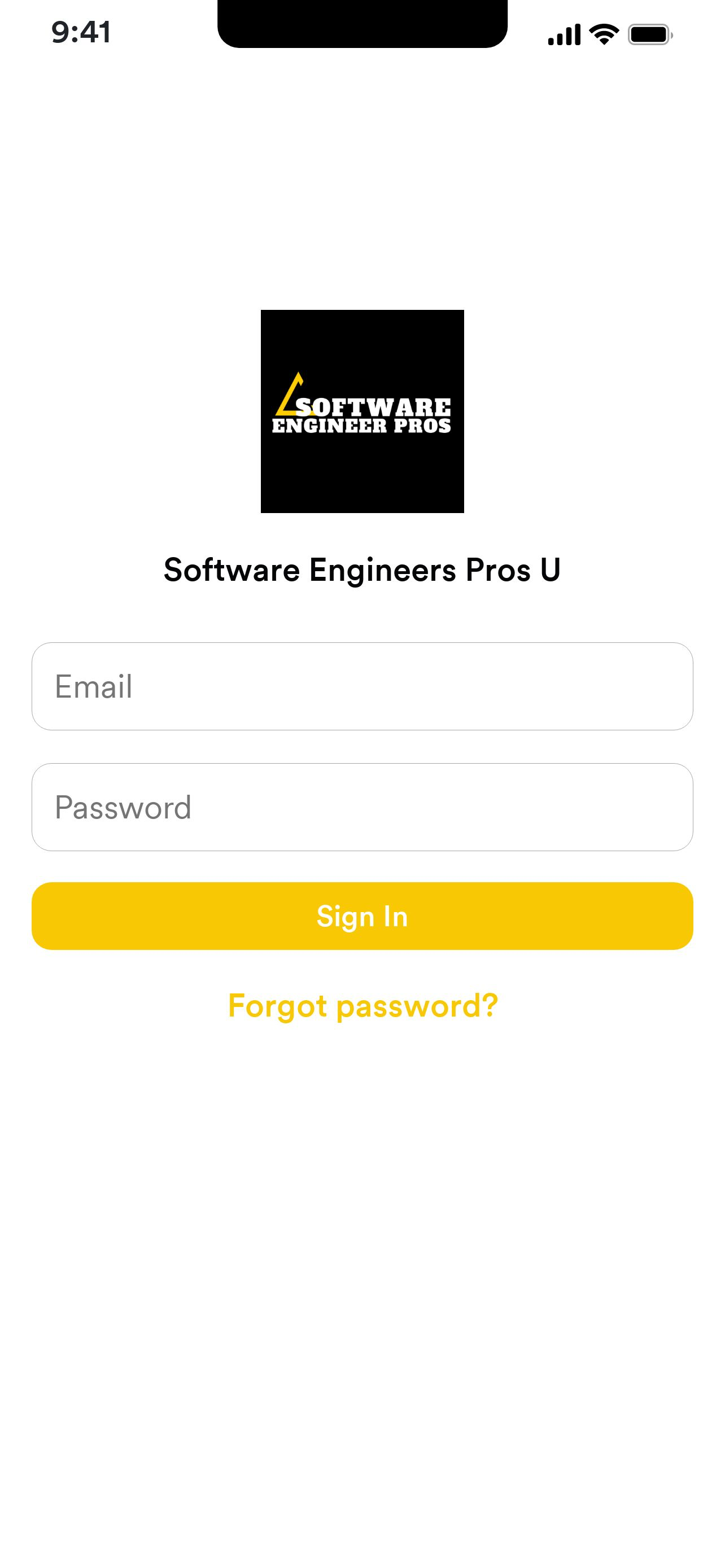This screenshot has width=725, height=1568.
Task: Focus the Password input field
Action: [362, 807]
